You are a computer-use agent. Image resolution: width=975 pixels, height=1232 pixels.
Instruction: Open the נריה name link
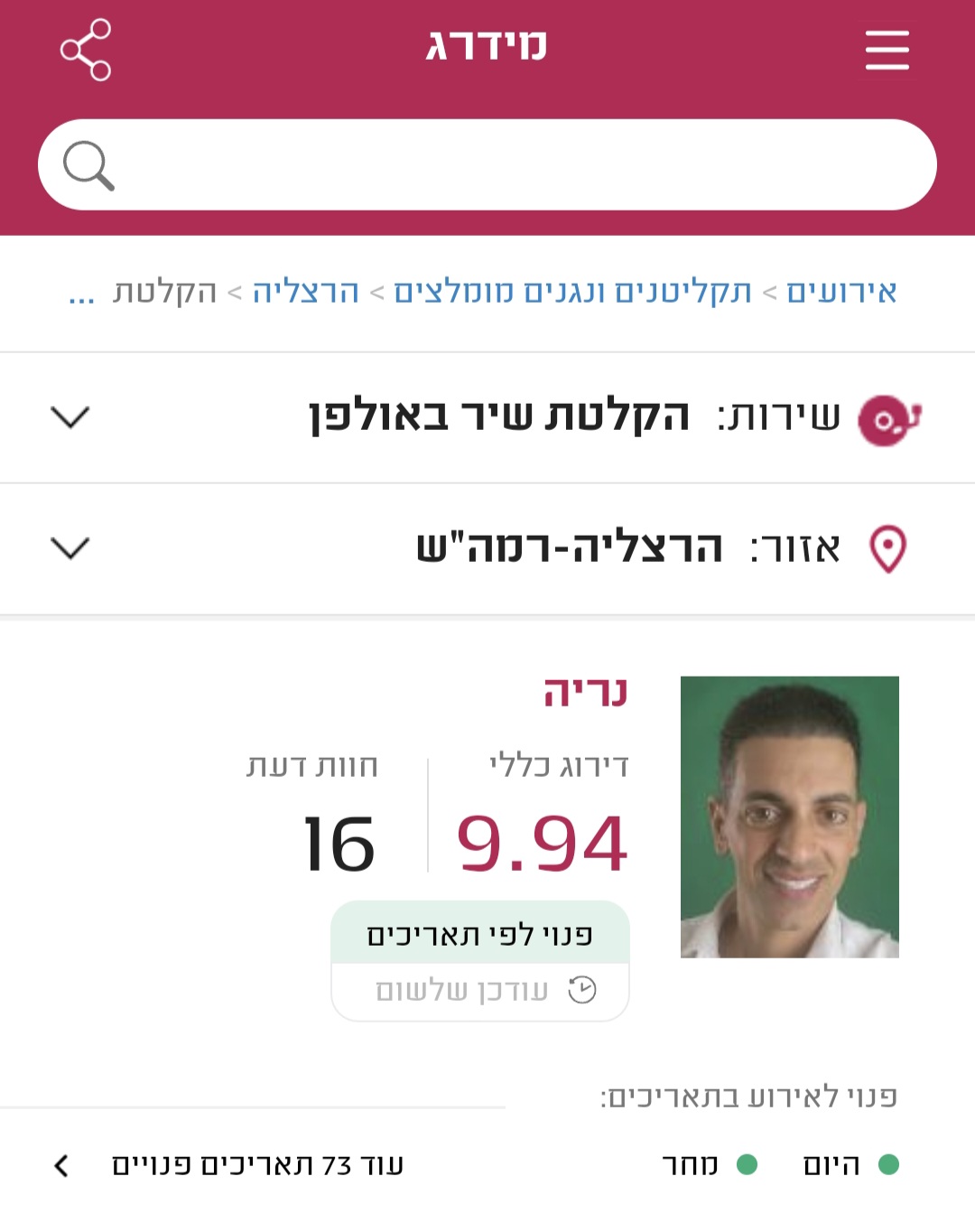coord(585,693)
